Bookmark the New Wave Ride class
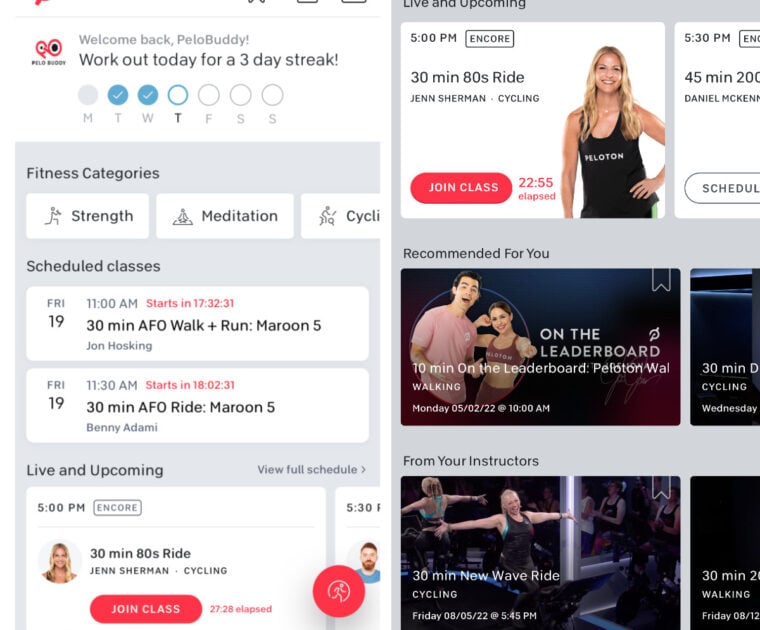This screenshot has width=760, height=630. click(x=661, y=487)
